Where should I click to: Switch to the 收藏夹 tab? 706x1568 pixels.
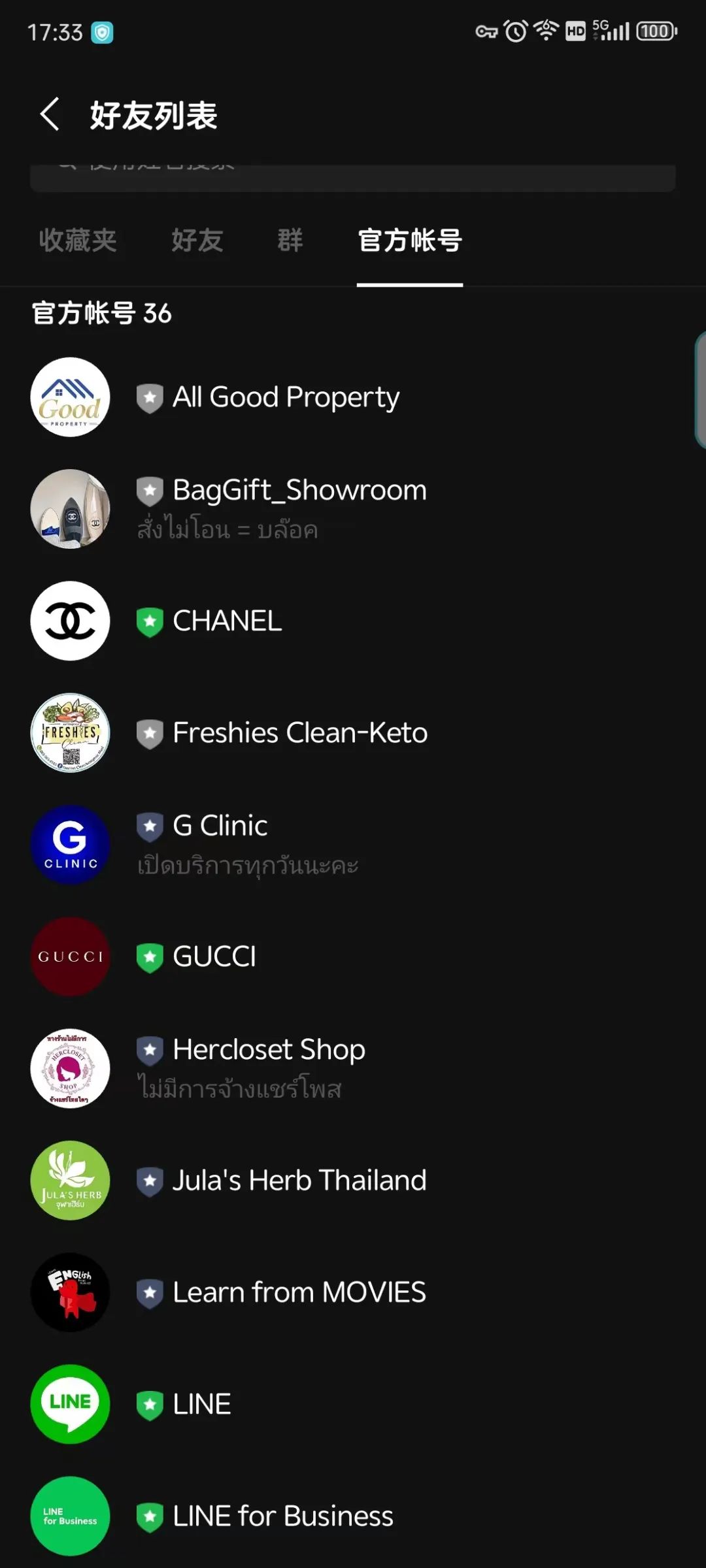(78, 241)
